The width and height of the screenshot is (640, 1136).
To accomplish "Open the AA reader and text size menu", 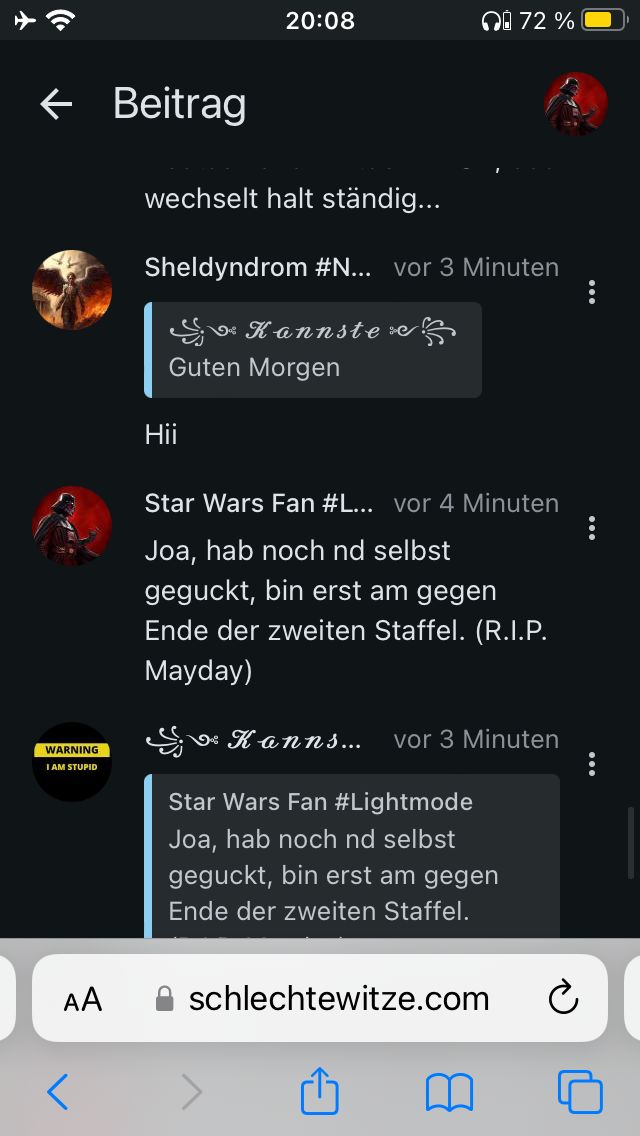I will click(x=83, y=999).
